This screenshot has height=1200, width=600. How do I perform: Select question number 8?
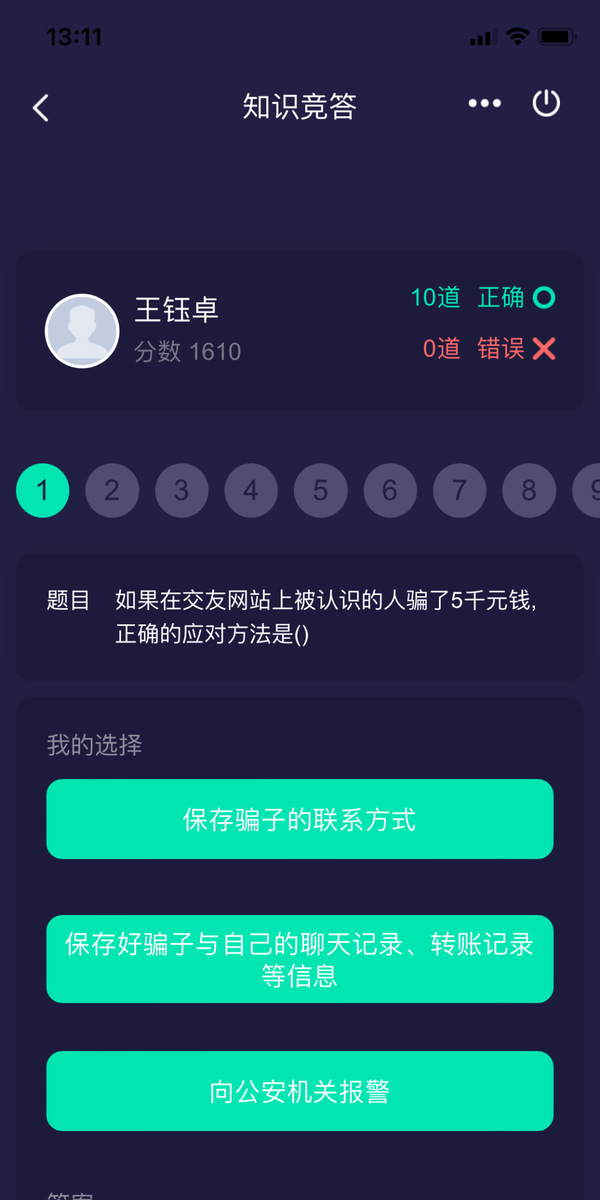pyautogui.click(x=529, y=490)
